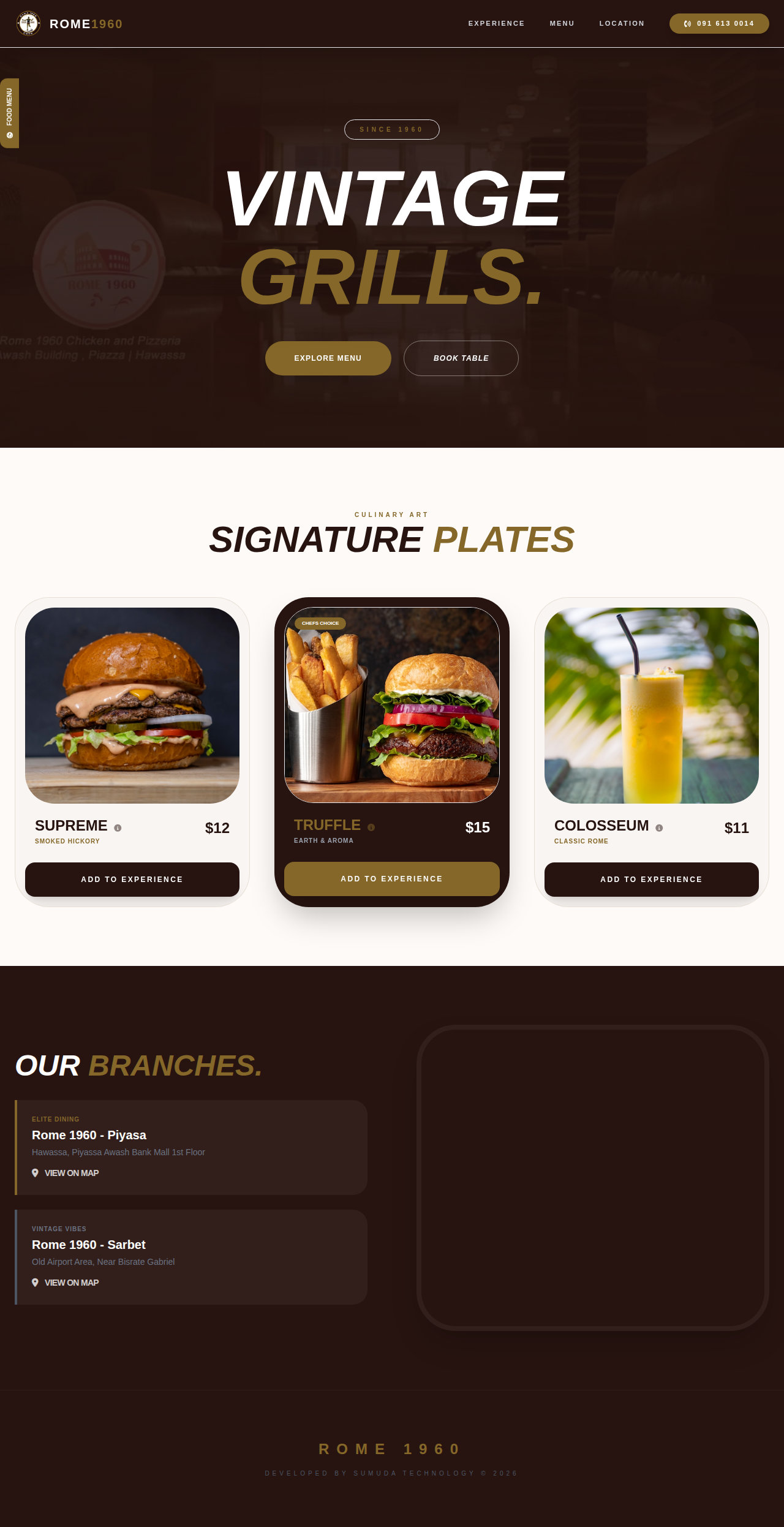Click the info icon beside COLOSSEUM
Screen dimensions: 784x1527
[660, 826]
